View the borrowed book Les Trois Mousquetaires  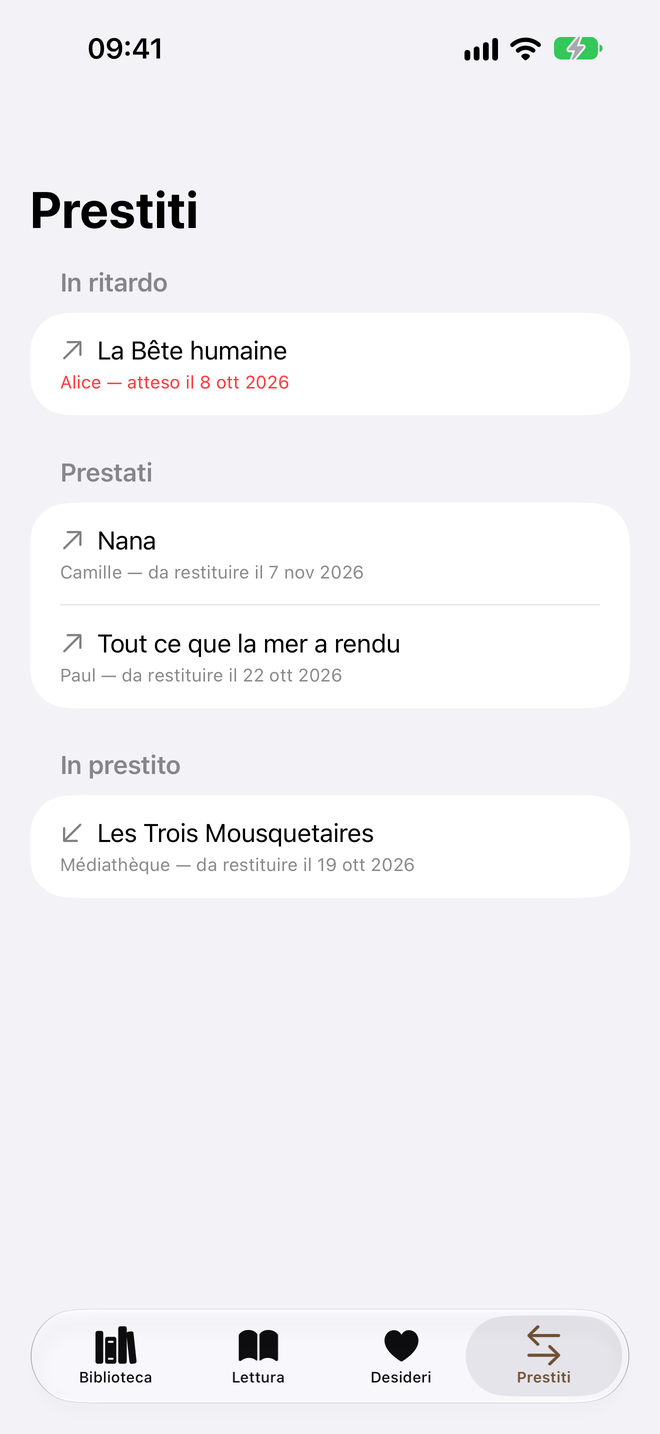tap(330, 846)
